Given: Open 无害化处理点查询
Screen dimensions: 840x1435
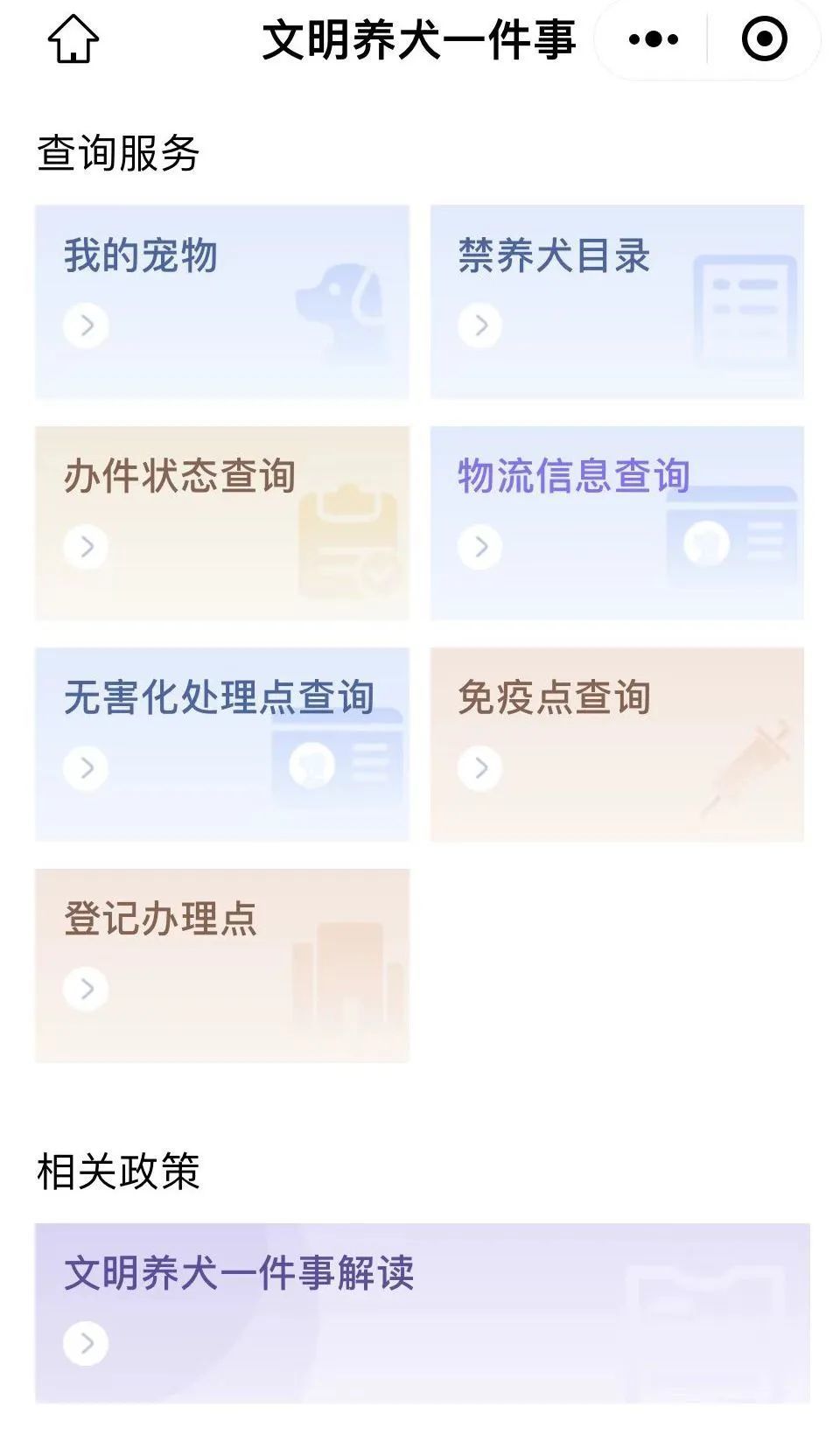Looking at the screenshot, I should pyautogui.click(x=222, y=745).
